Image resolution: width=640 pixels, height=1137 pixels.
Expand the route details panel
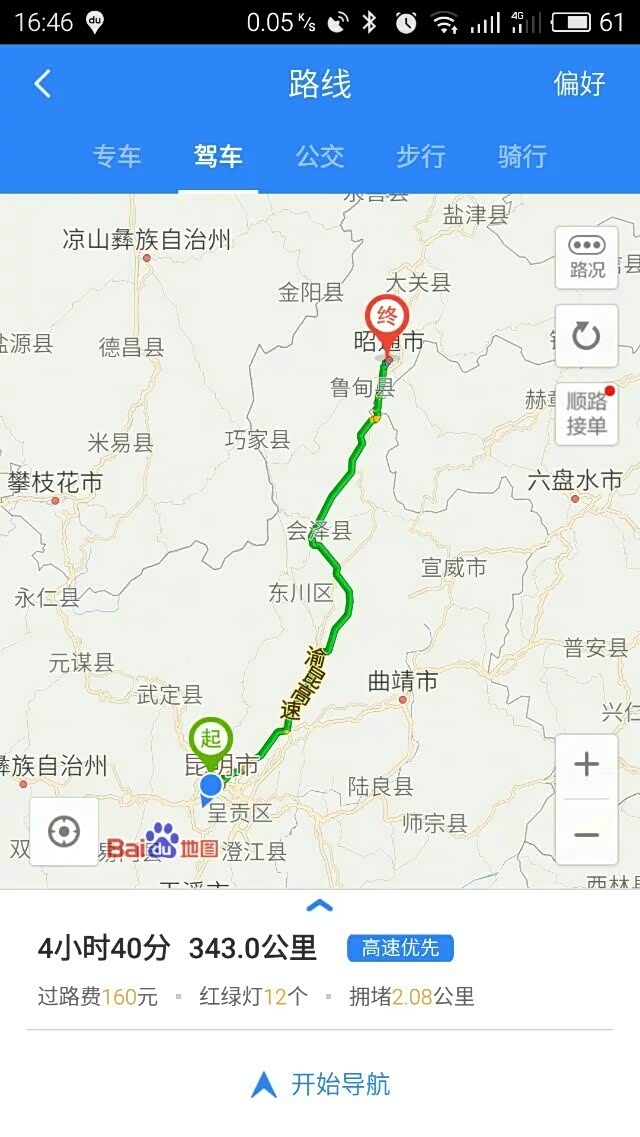click(319, 906)
